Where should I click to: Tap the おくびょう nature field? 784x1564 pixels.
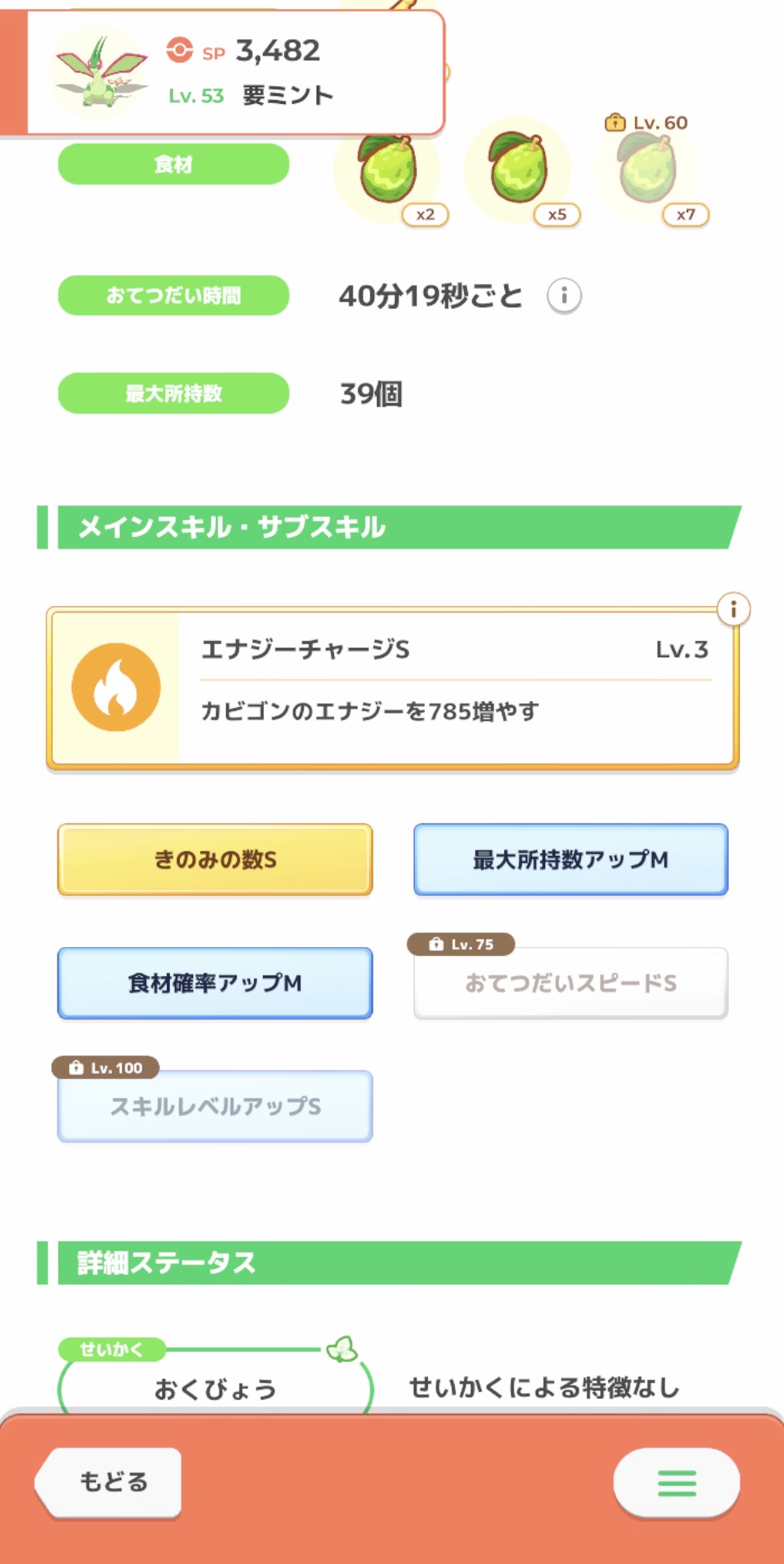point(215,1388)
